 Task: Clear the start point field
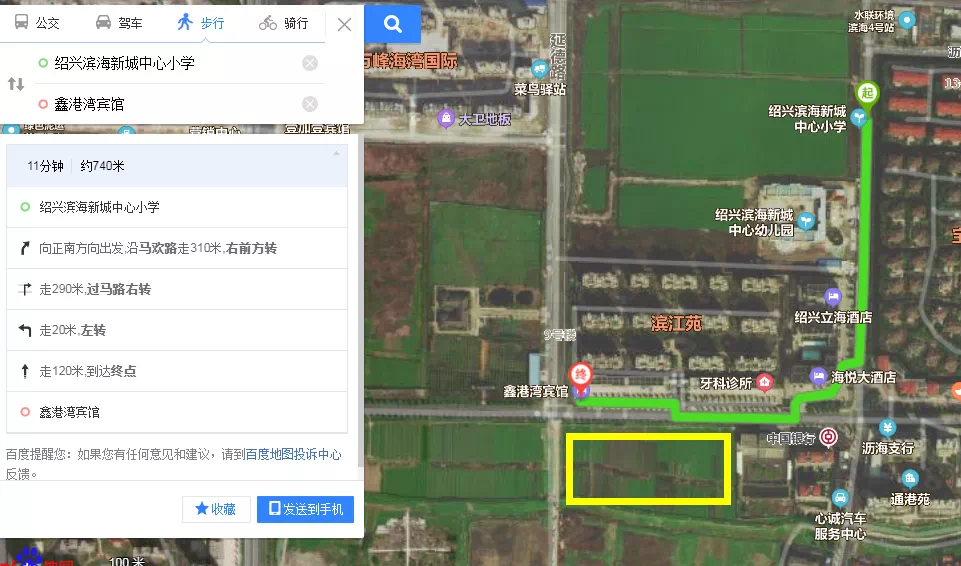point(310,63)
